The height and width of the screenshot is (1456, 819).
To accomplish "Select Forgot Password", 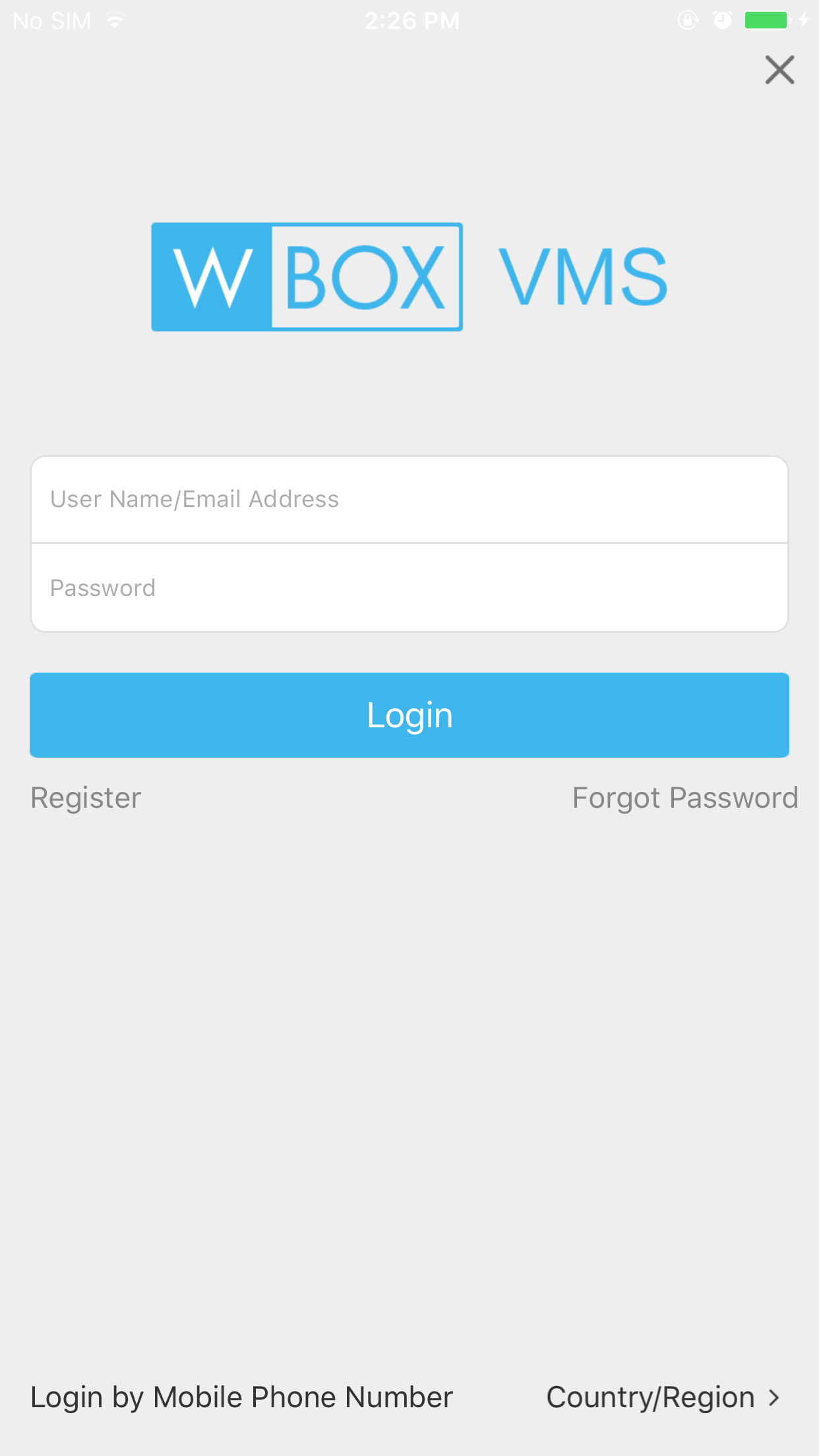I will click(685, 797).
